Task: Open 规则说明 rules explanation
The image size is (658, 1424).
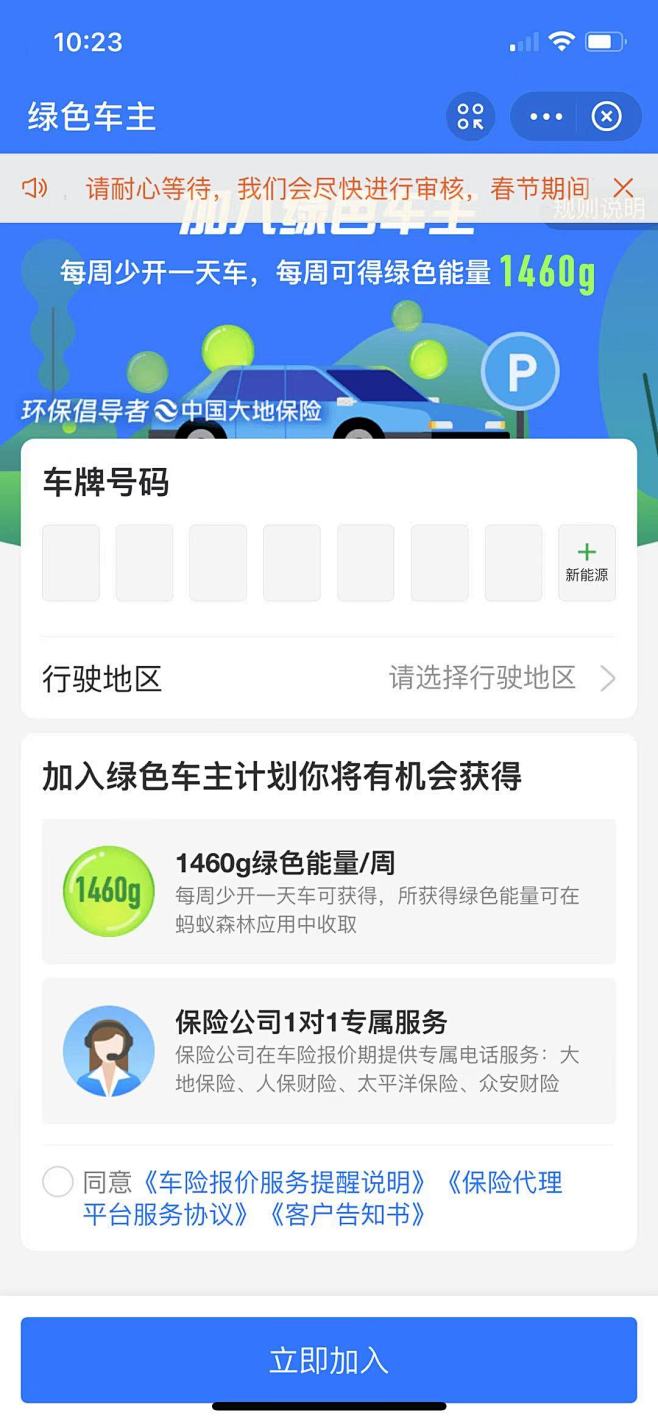Action: pos(600,210)
